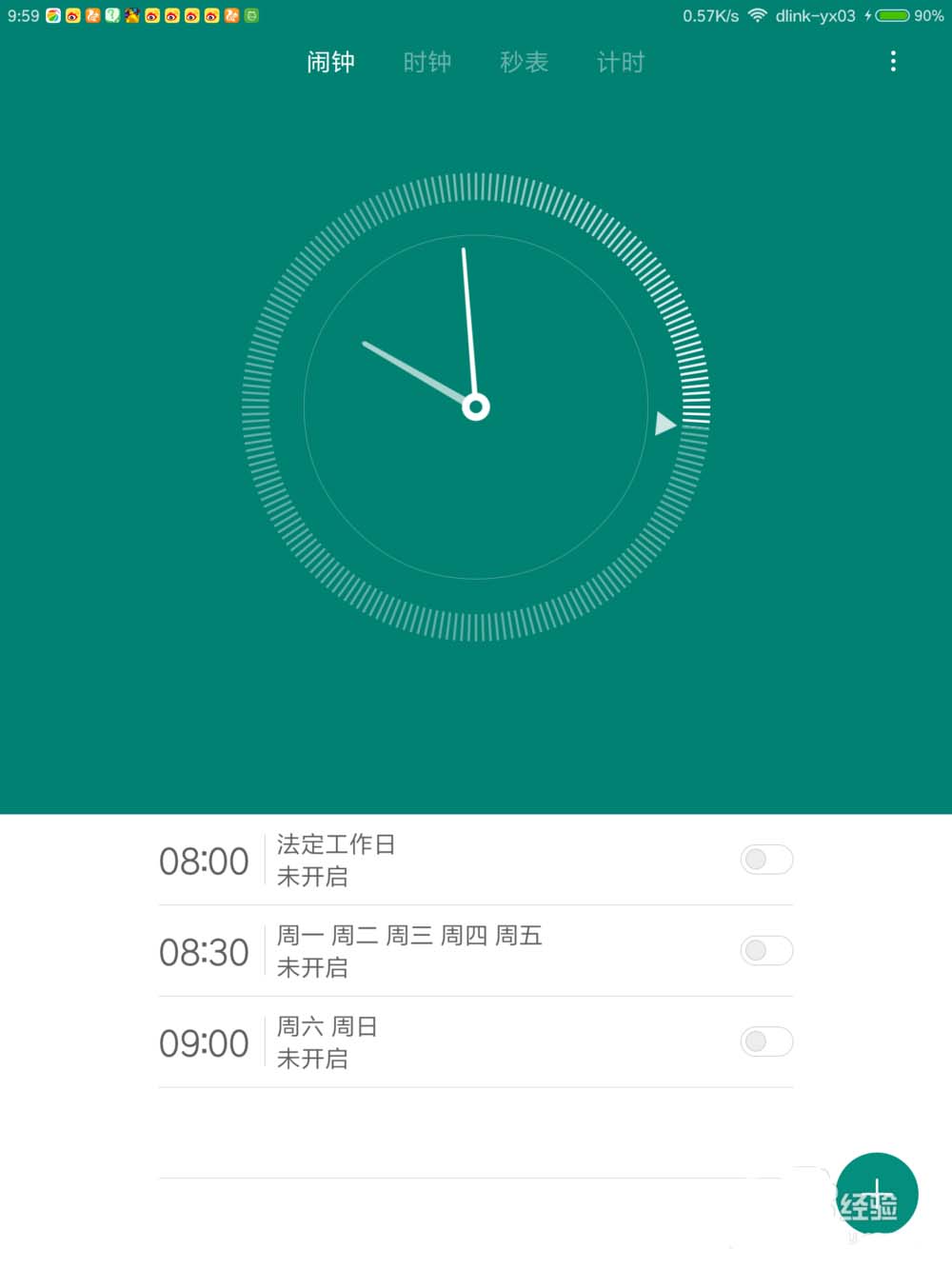Viewport: 952px width, 1269px height.
Task: Turn on the 08:30 weekday alarm switch
Action: (766, 950)
